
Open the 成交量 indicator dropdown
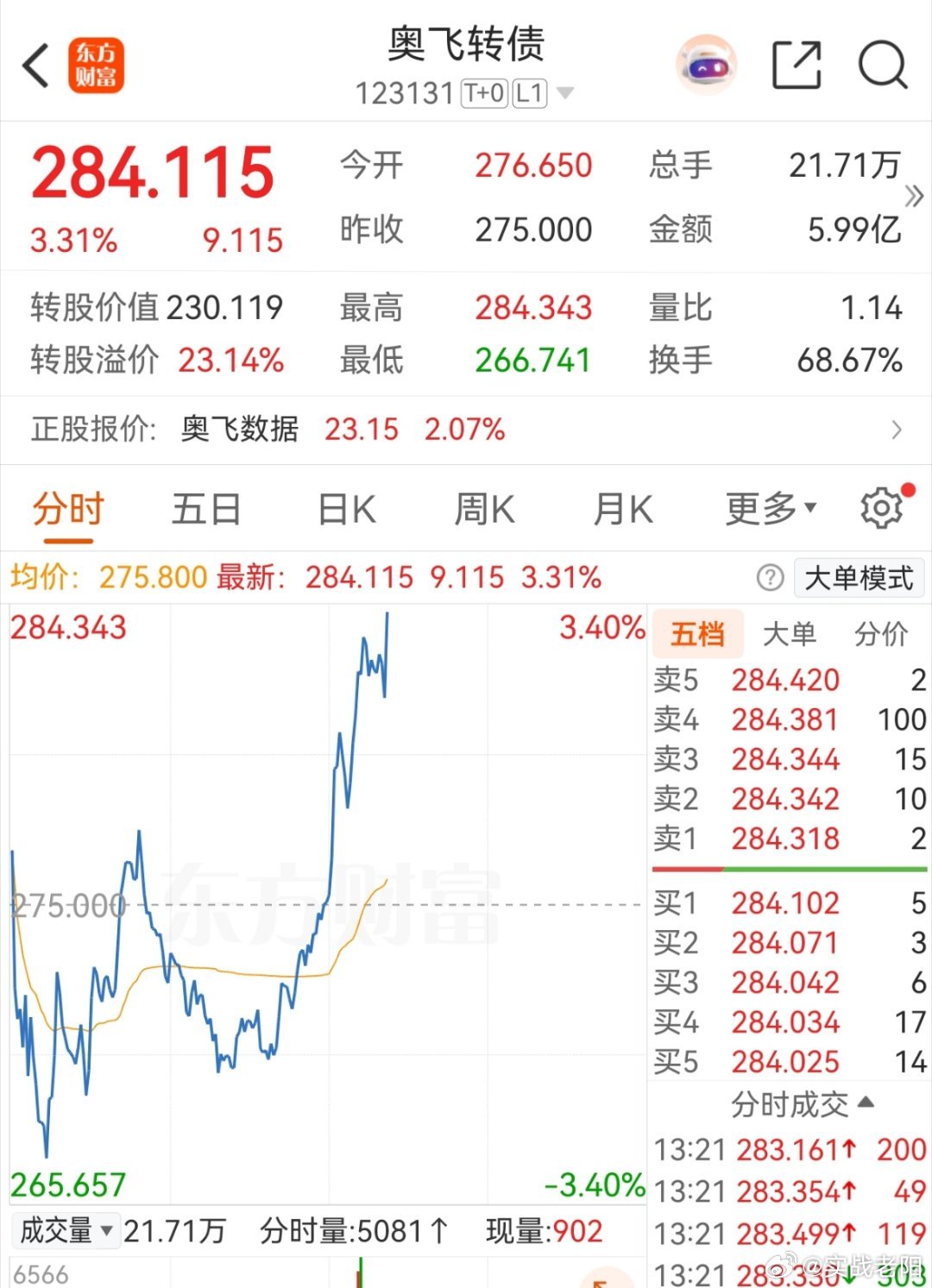coord(65,1232)
